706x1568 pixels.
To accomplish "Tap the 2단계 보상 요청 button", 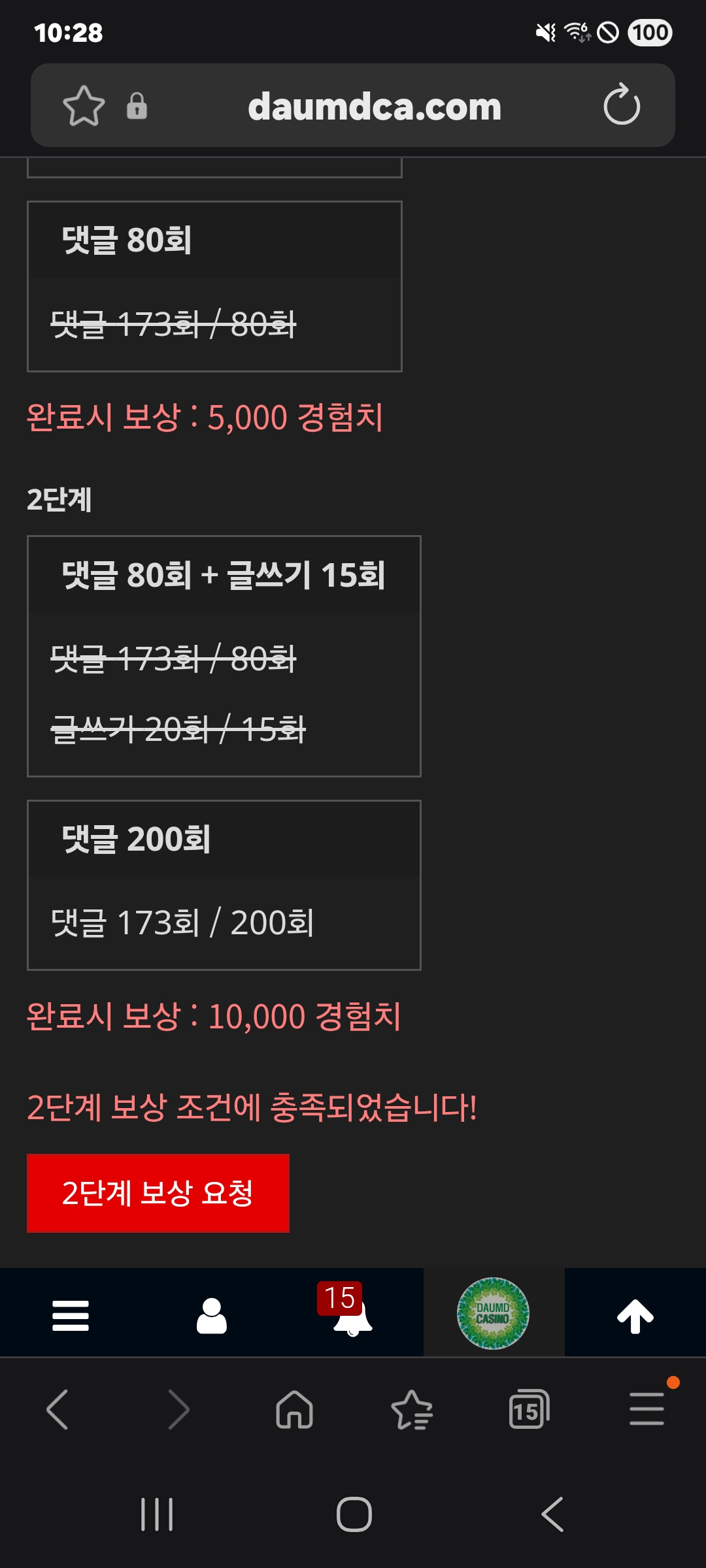I will click(x=158, y=1193).
